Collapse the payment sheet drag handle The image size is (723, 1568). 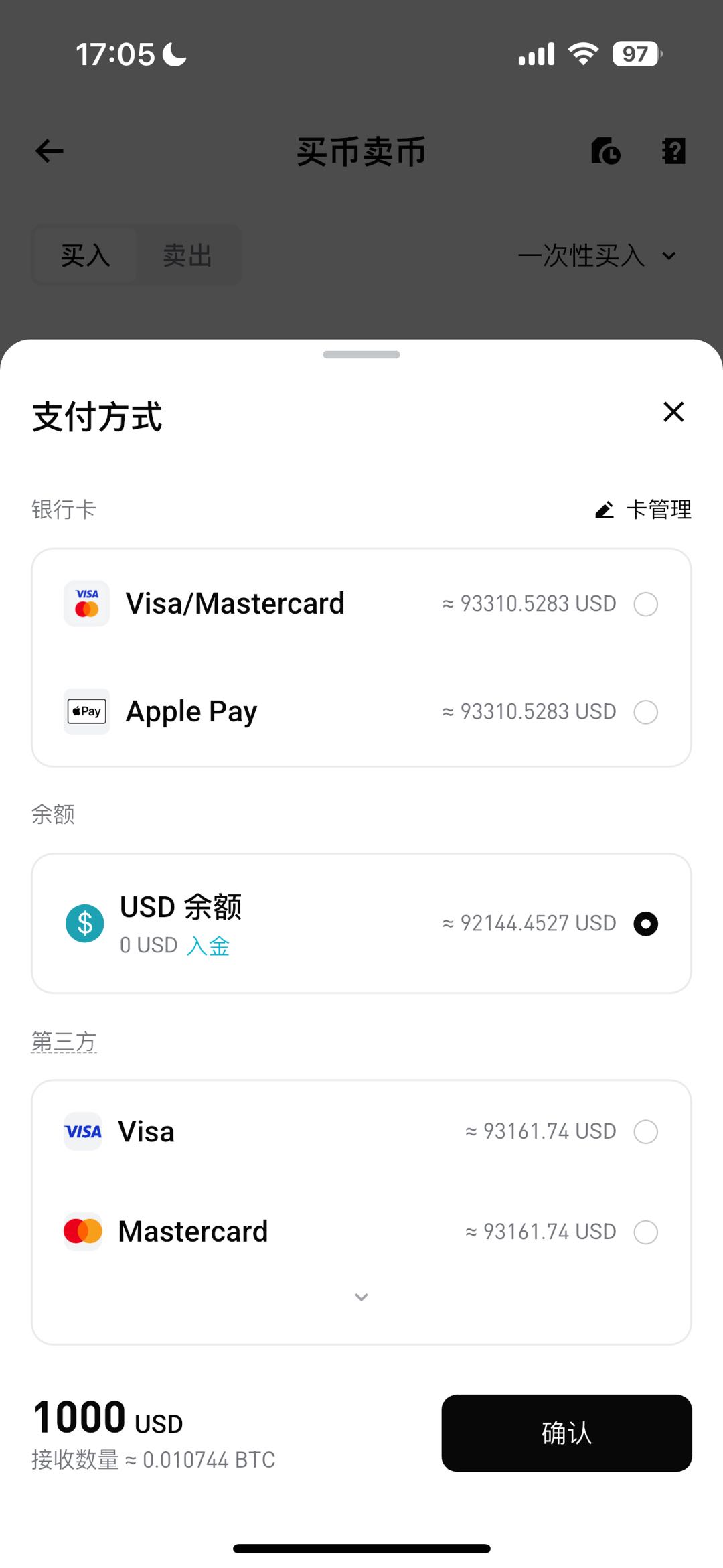tap(361, 355)
